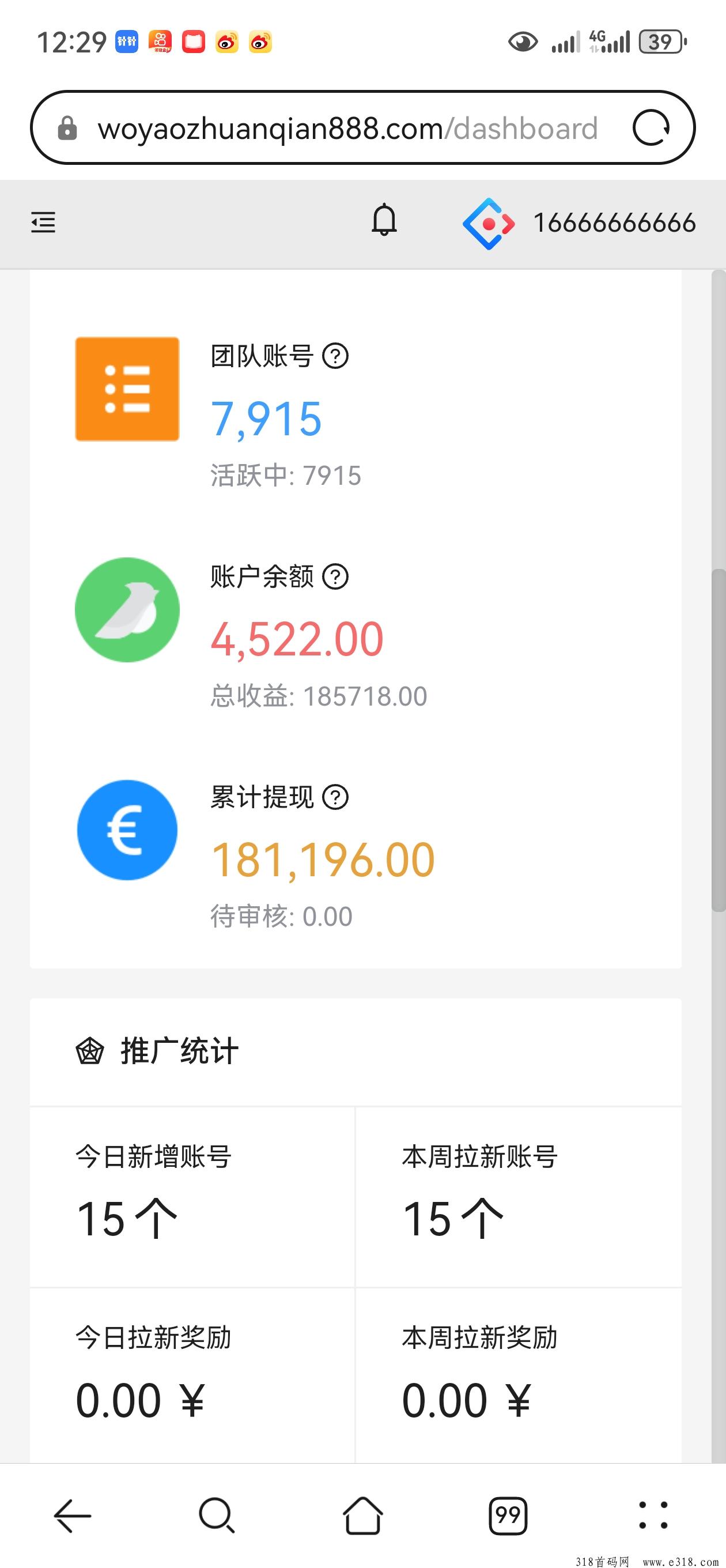This screenshot has height=1568, width=726.
Task: Reload the dashboard page
Action: pyautogui.click(x=651, y=128)
